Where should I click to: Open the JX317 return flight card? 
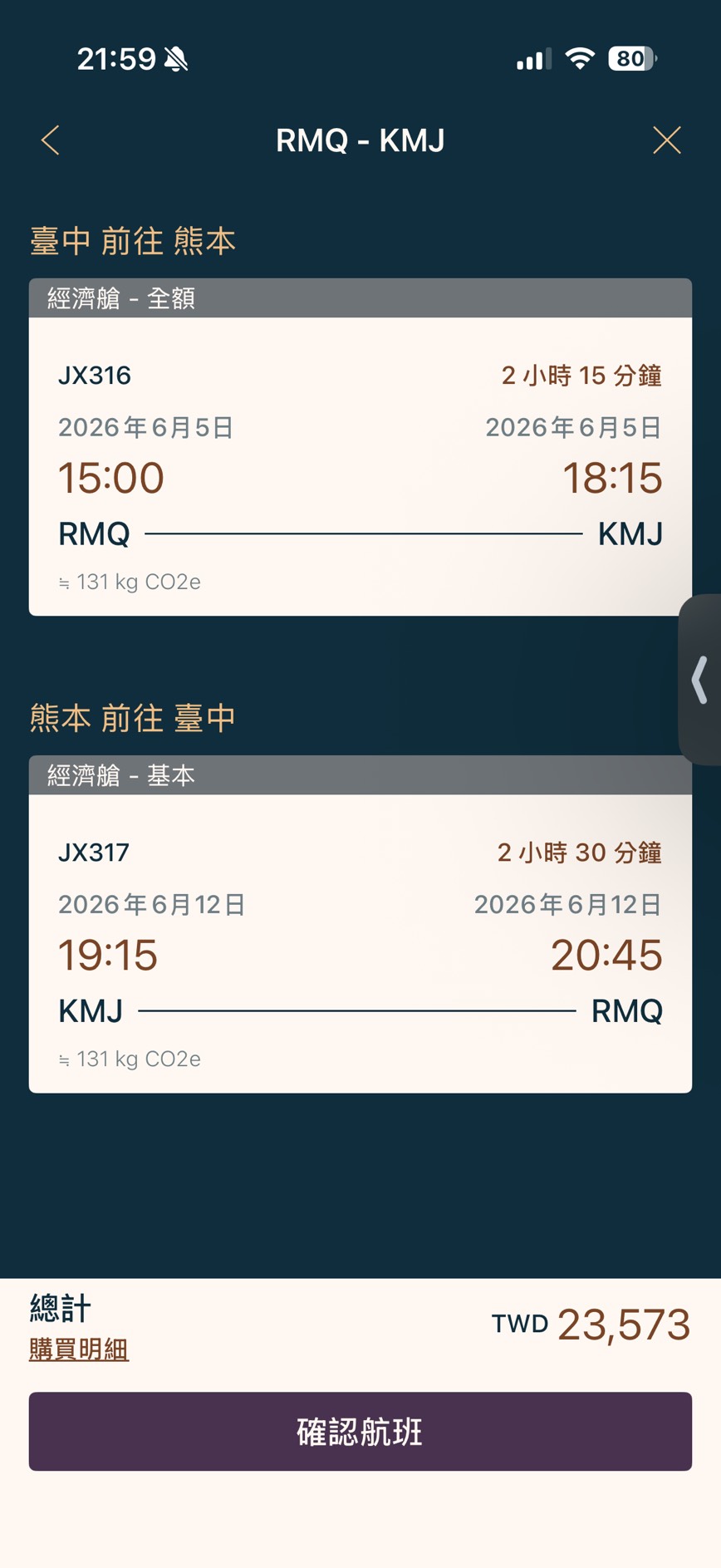[360, 942]
